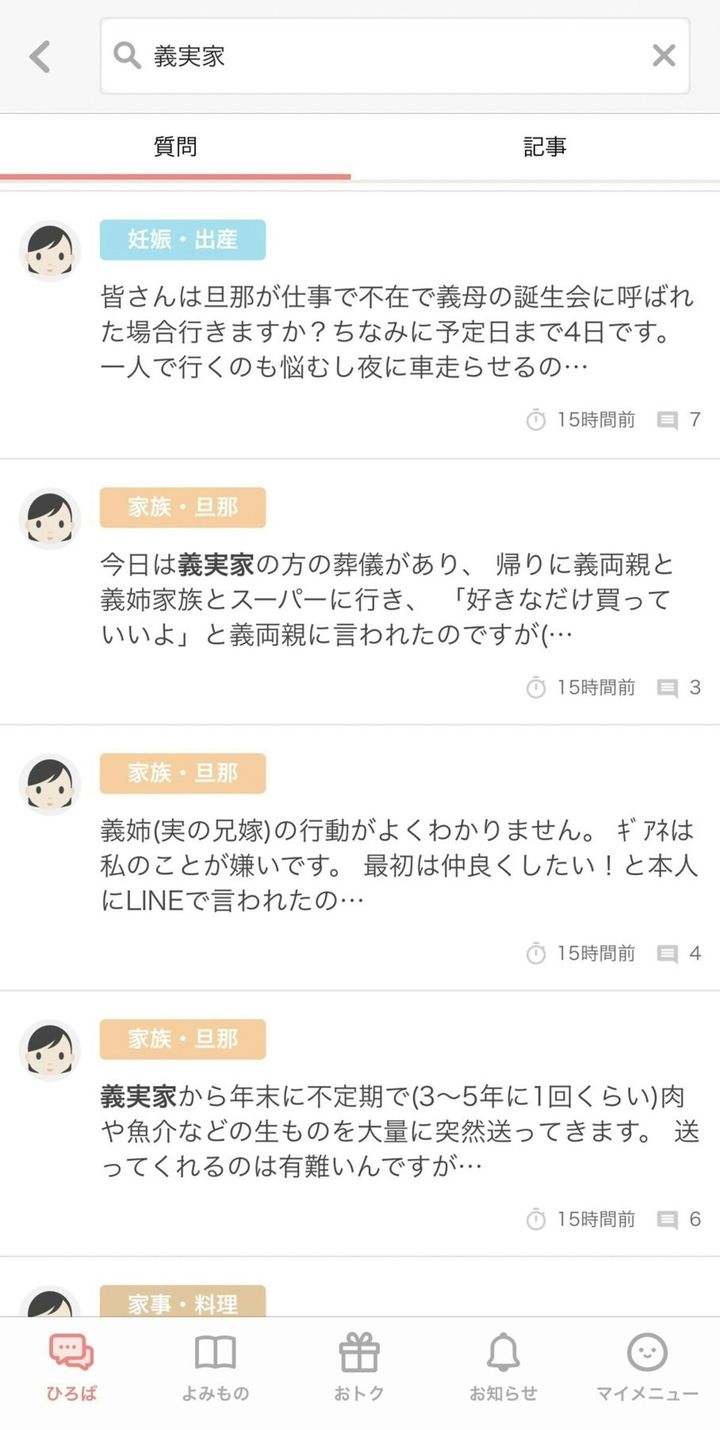Open the question about 義姉(実の兄嫁)の行動
This screenshot has width=720, height=1430.
click(x=400, y=864)
